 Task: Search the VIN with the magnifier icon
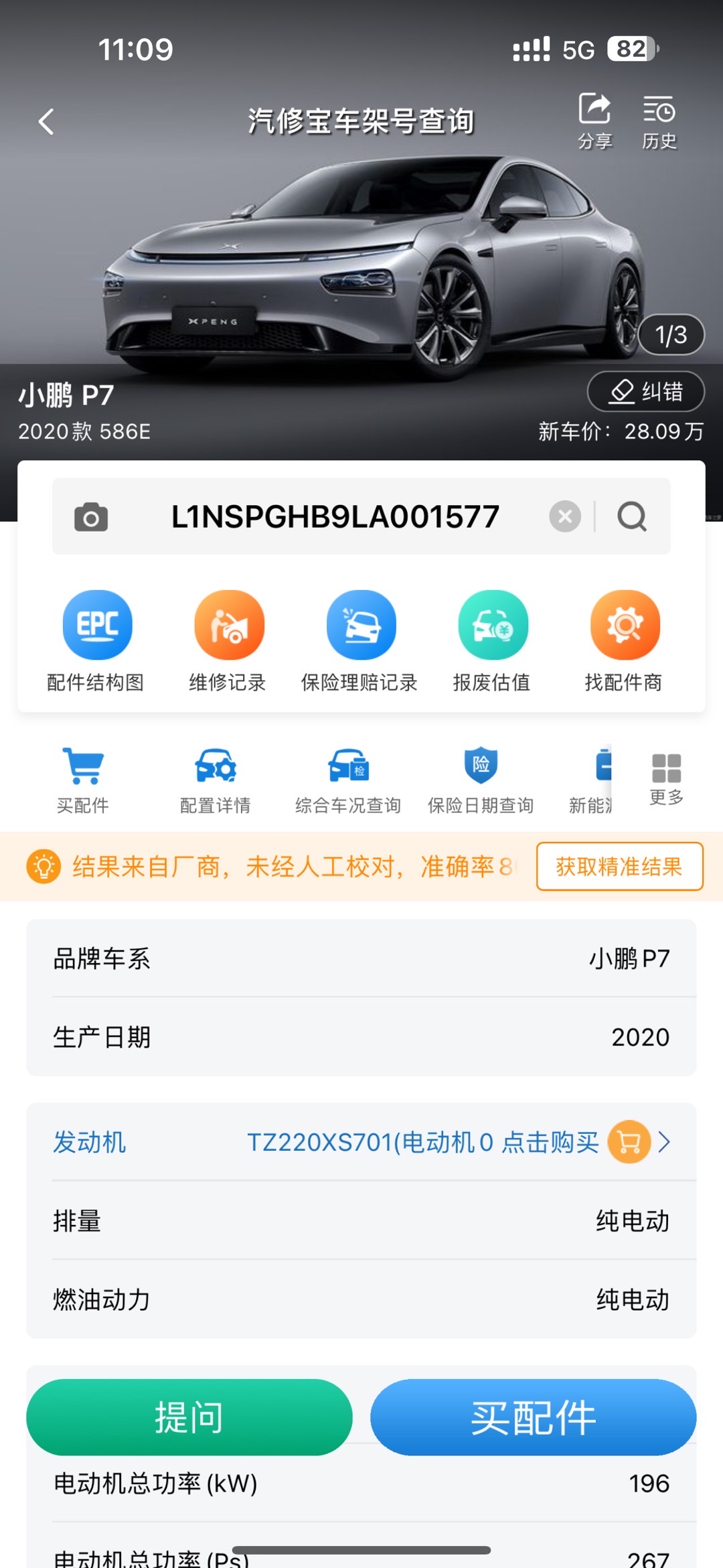coord(632,517)
